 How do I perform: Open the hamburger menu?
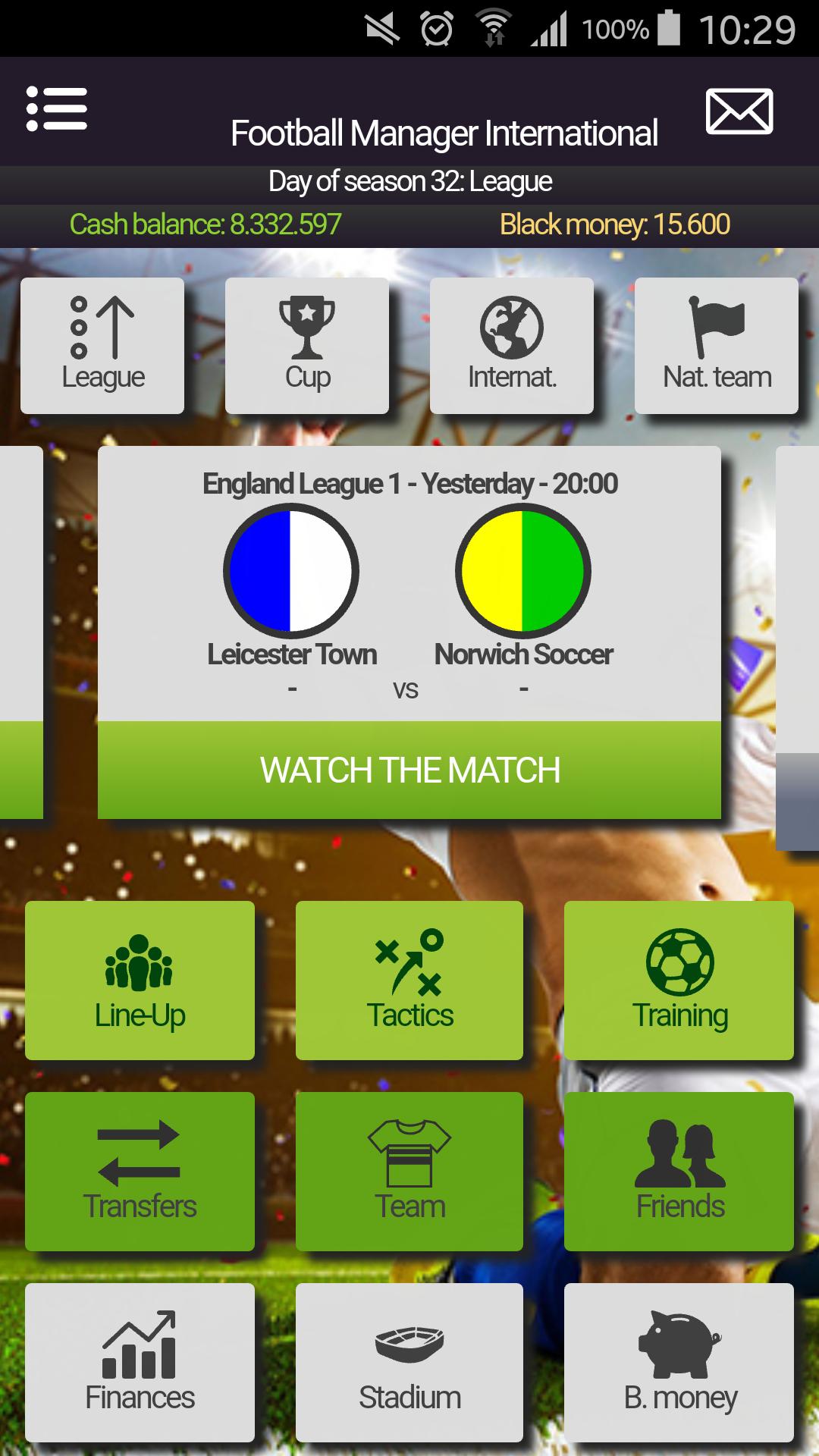point(57,108)
